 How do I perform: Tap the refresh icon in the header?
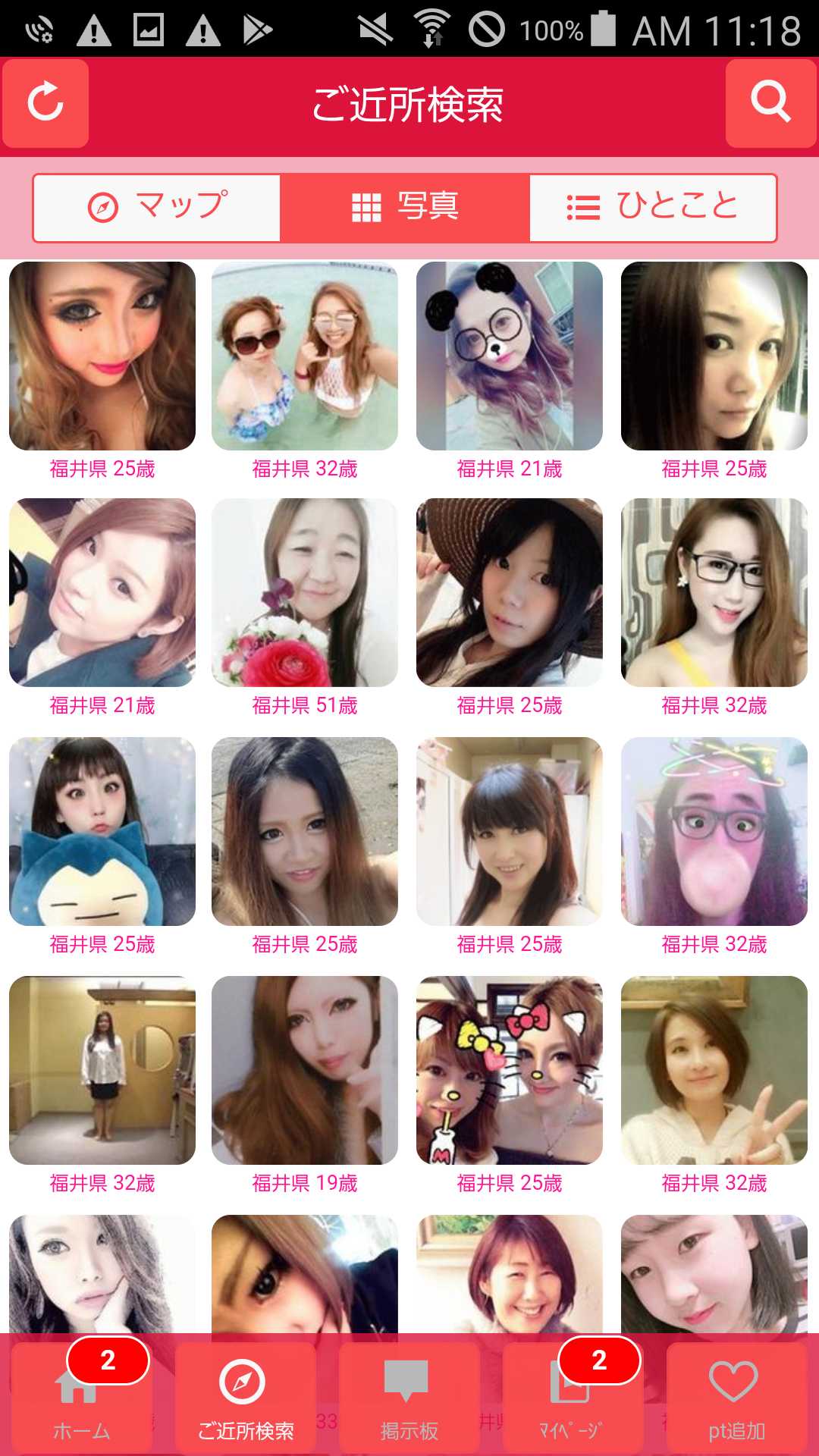(x=45, y=103)
